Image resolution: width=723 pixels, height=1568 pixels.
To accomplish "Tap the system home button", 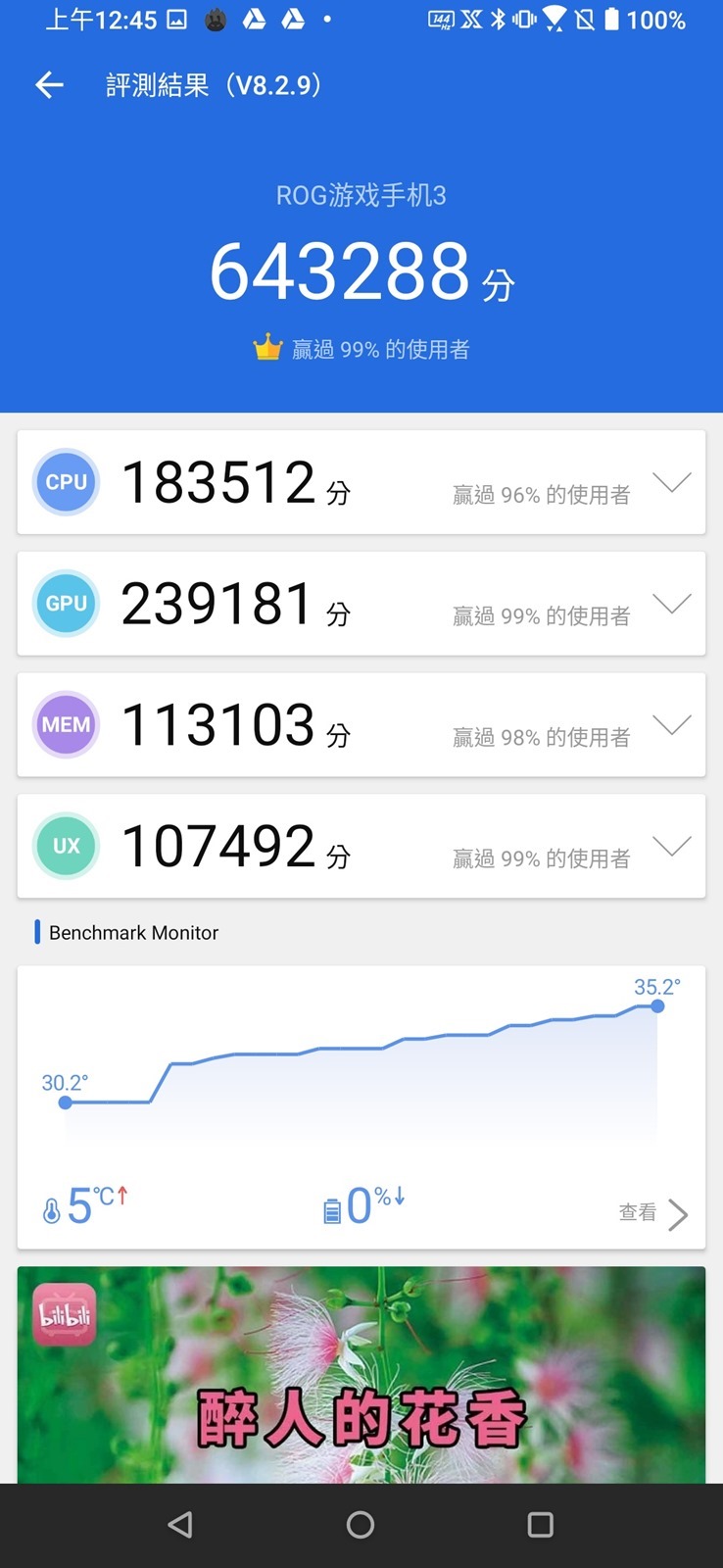I will (361, 1525).
